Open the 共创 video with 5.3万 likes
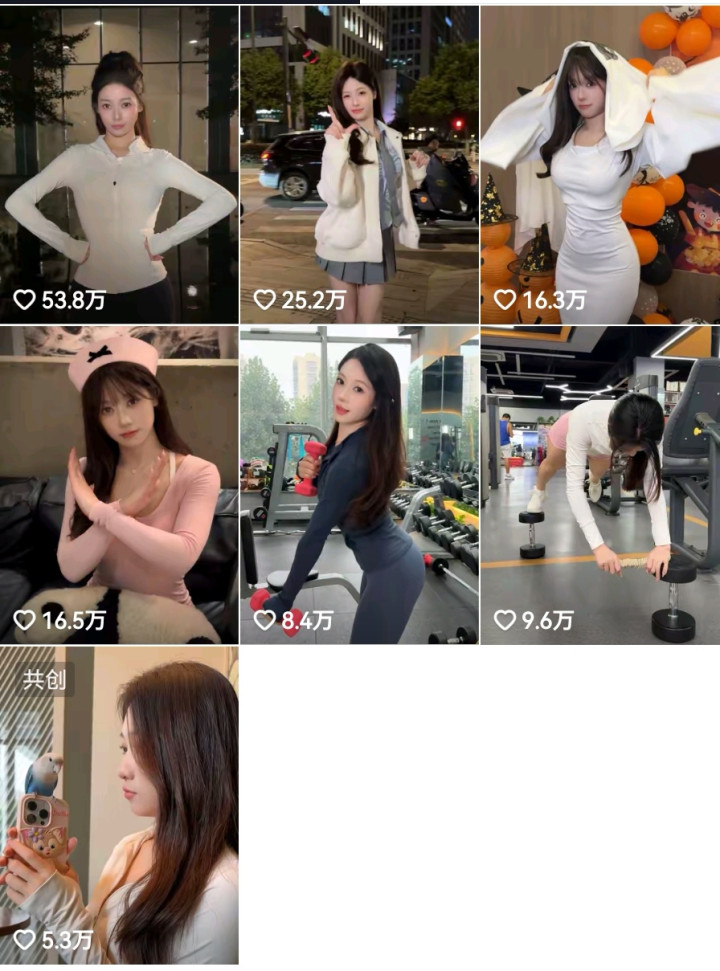The image size is (720, 971). coord(119,805)
